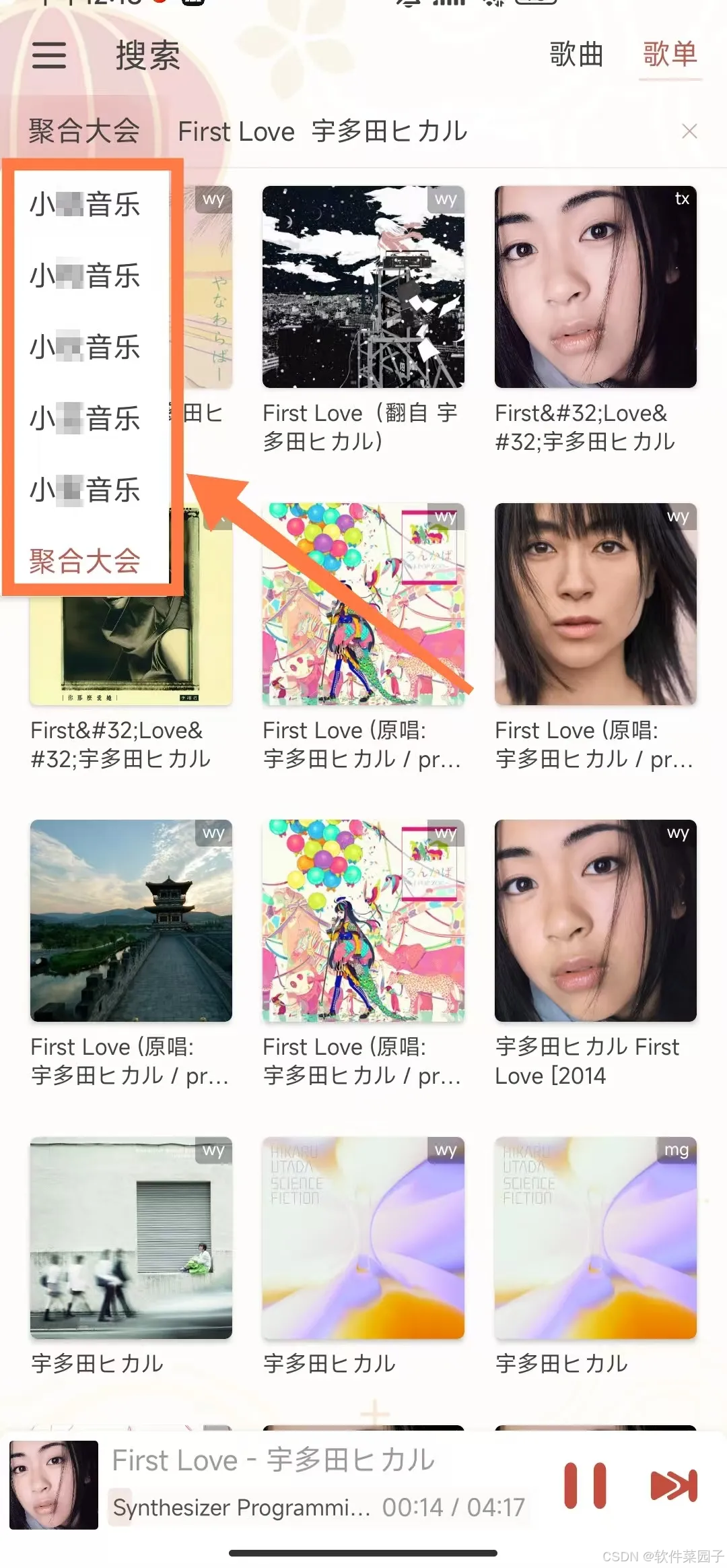The width and height of the screenshot is (727, 1568).
Task: Edit the First Love 宇多田ヒカル search field
Action: (404, 131)
